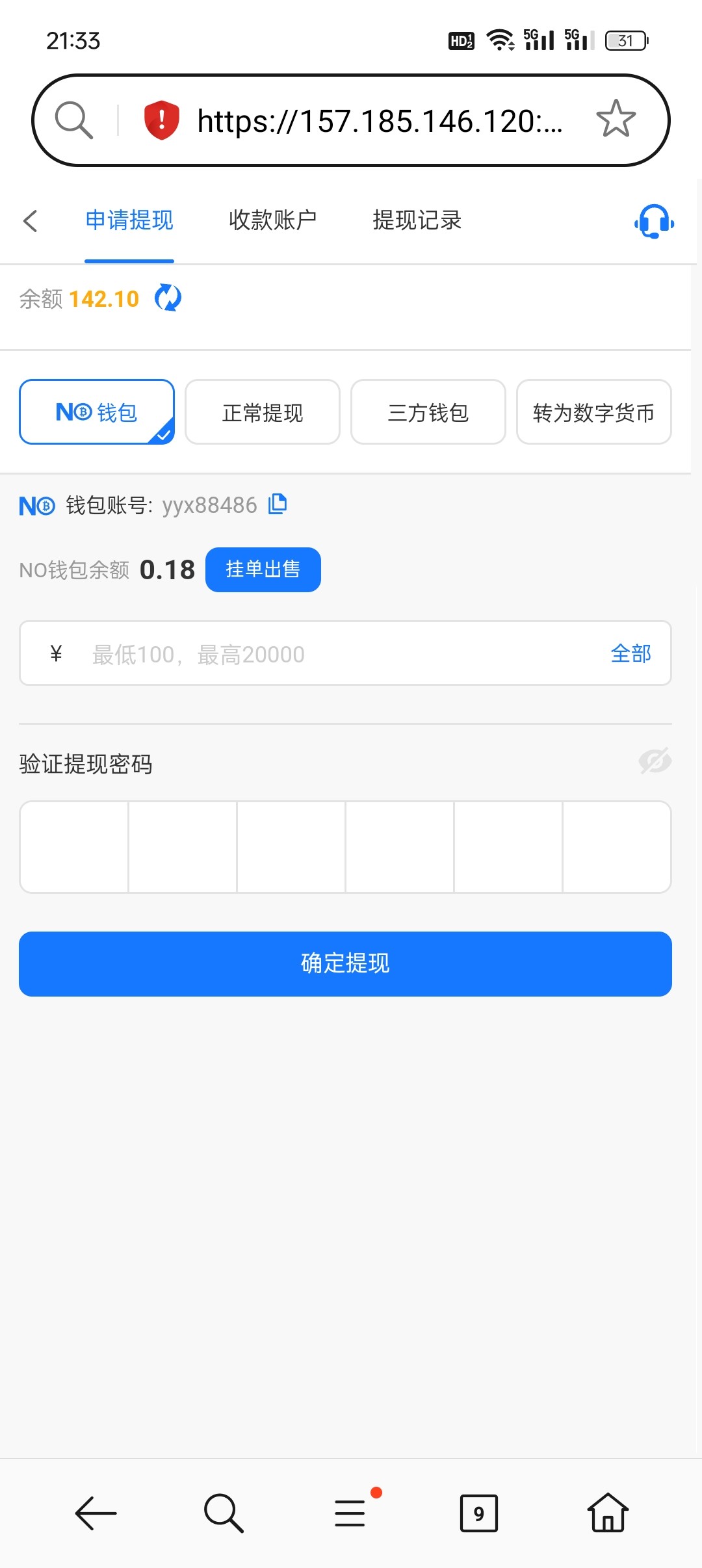Copy the wallet account yyx88486

(x=278, y=504)
